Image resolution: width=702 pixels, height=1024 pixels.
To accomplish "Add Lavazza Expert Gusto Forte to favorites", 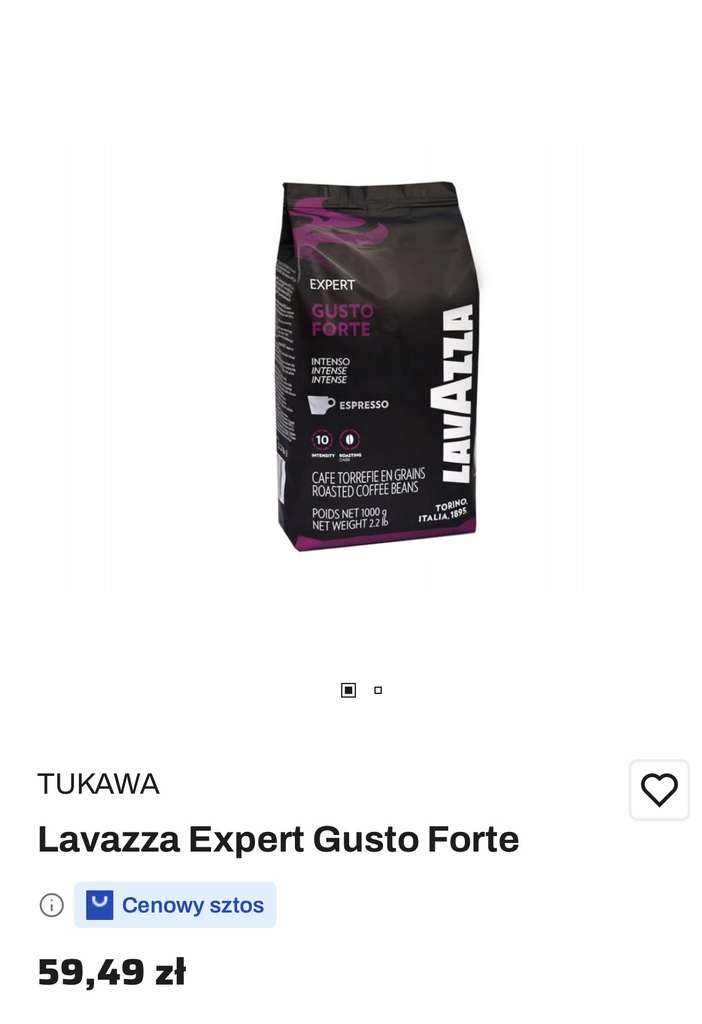I will tap(659, 790).
